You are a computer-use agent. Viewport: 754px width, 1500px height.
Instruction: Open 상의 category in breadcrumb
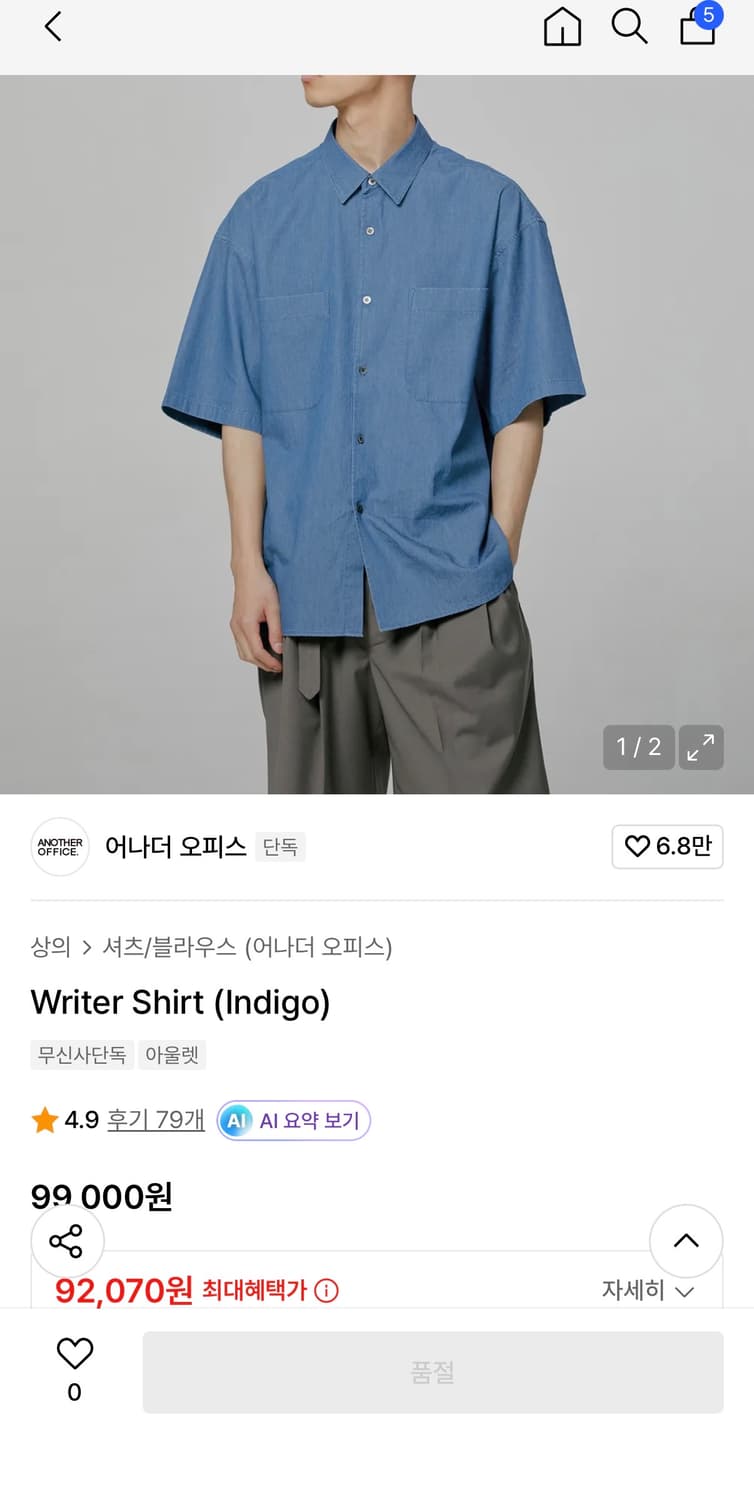coord(51,947)
